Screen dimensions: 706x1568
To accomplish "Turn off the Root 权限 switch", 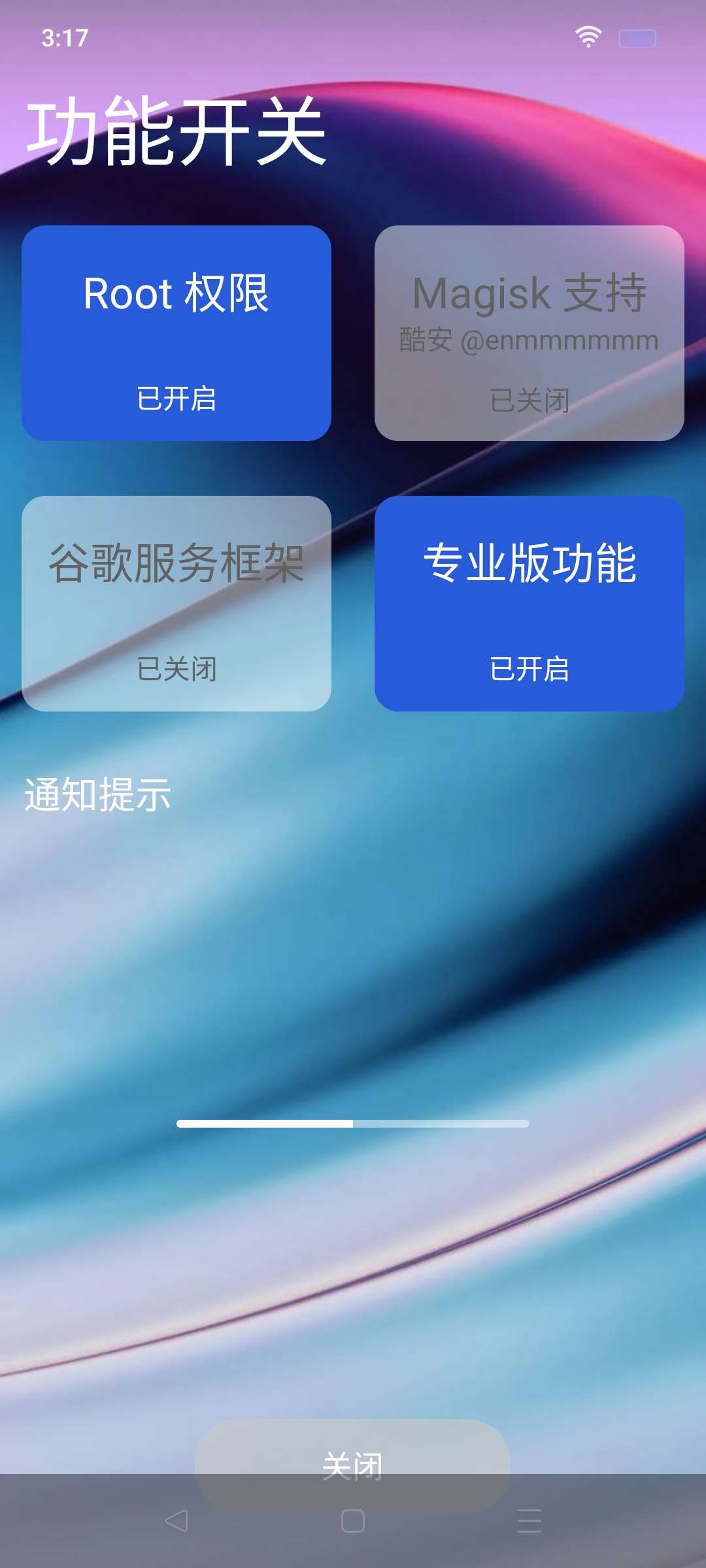I will [x=176, y=333].
